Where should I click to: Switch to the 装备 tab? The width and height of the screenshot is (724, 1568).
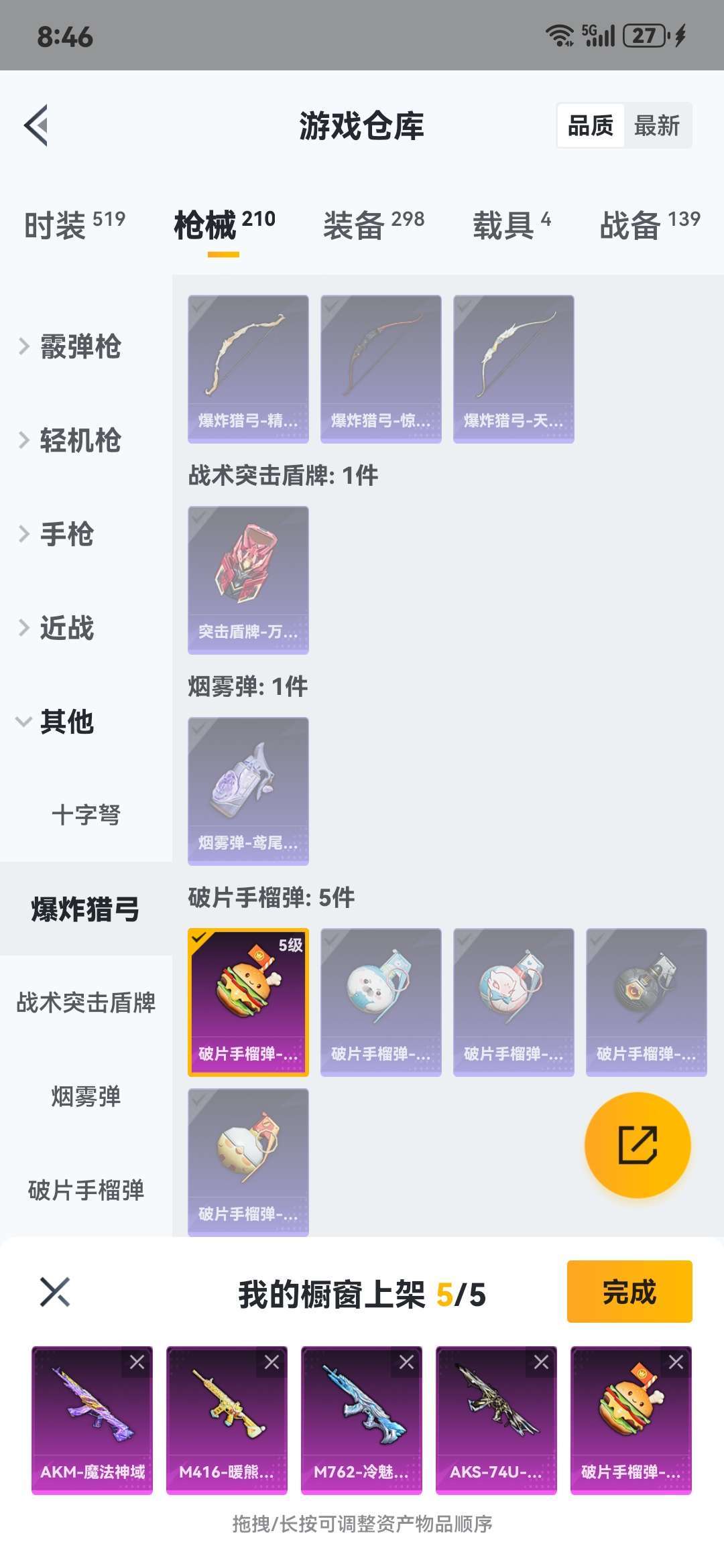pos(373,224)
